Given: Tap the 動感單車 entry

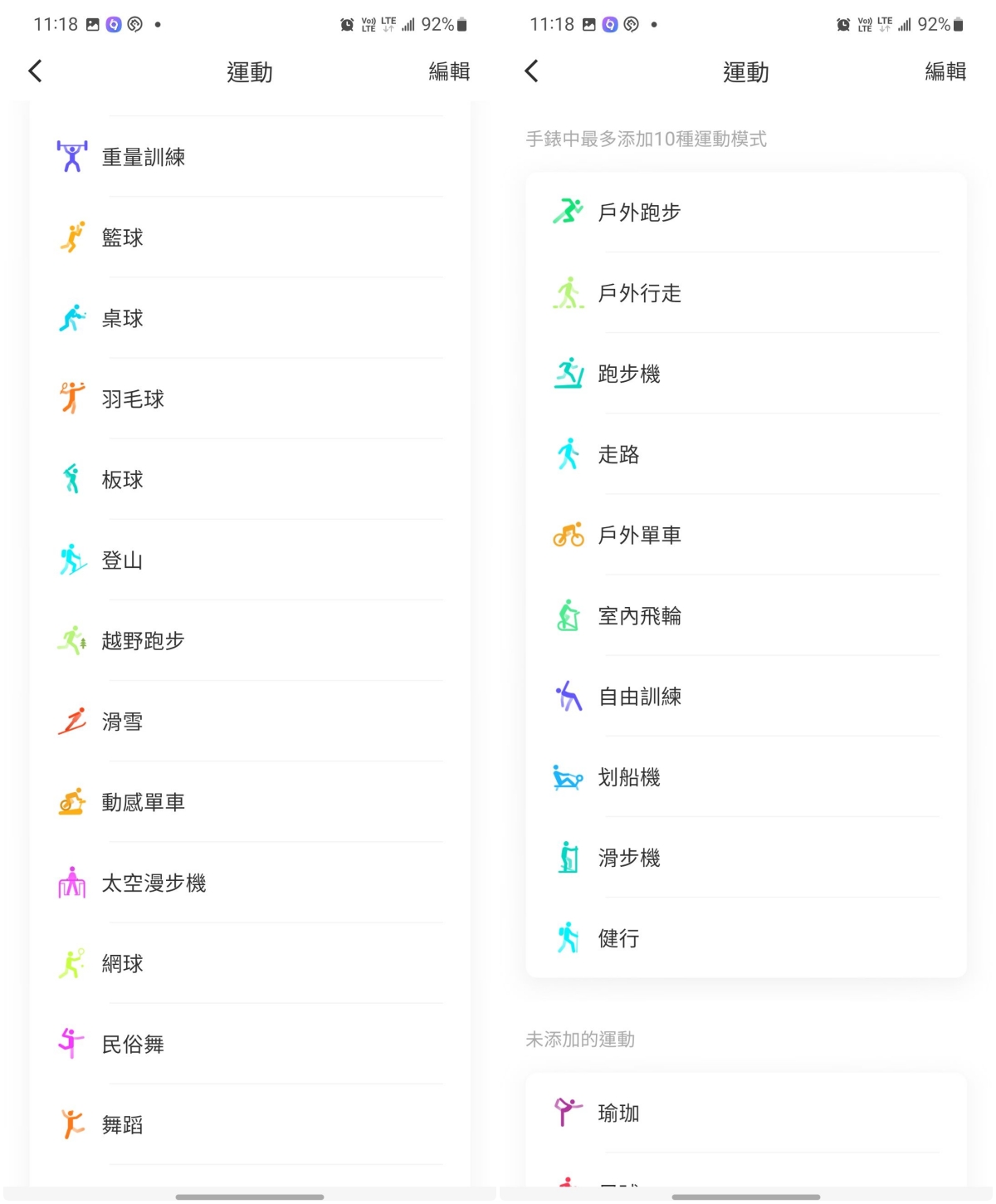Looking at the screenshot, I should (249, 802).
